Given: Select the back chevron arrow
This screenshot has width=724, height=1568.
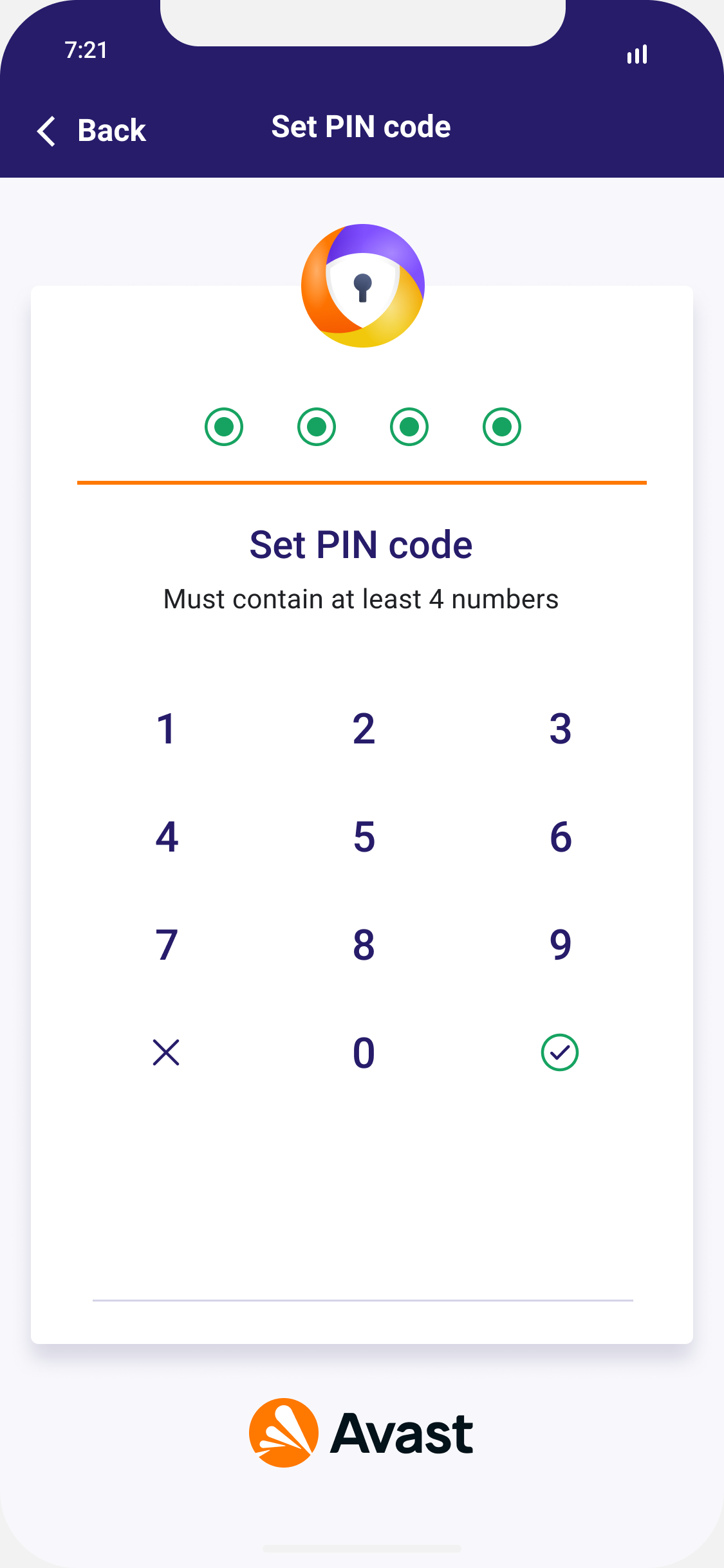Looking at the screenshot, I should pos(46,131).
